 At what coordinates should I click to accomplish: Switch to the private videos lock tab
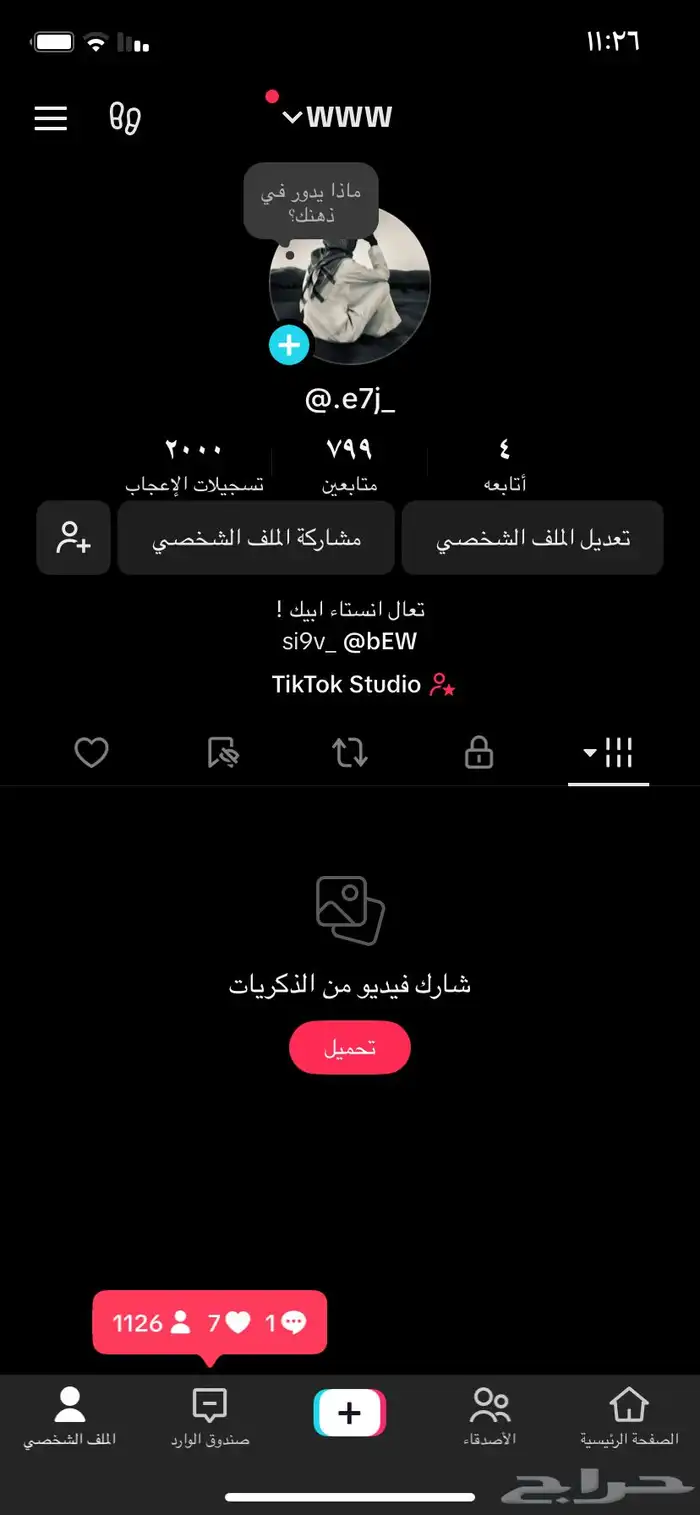click(x=479, y=753)
